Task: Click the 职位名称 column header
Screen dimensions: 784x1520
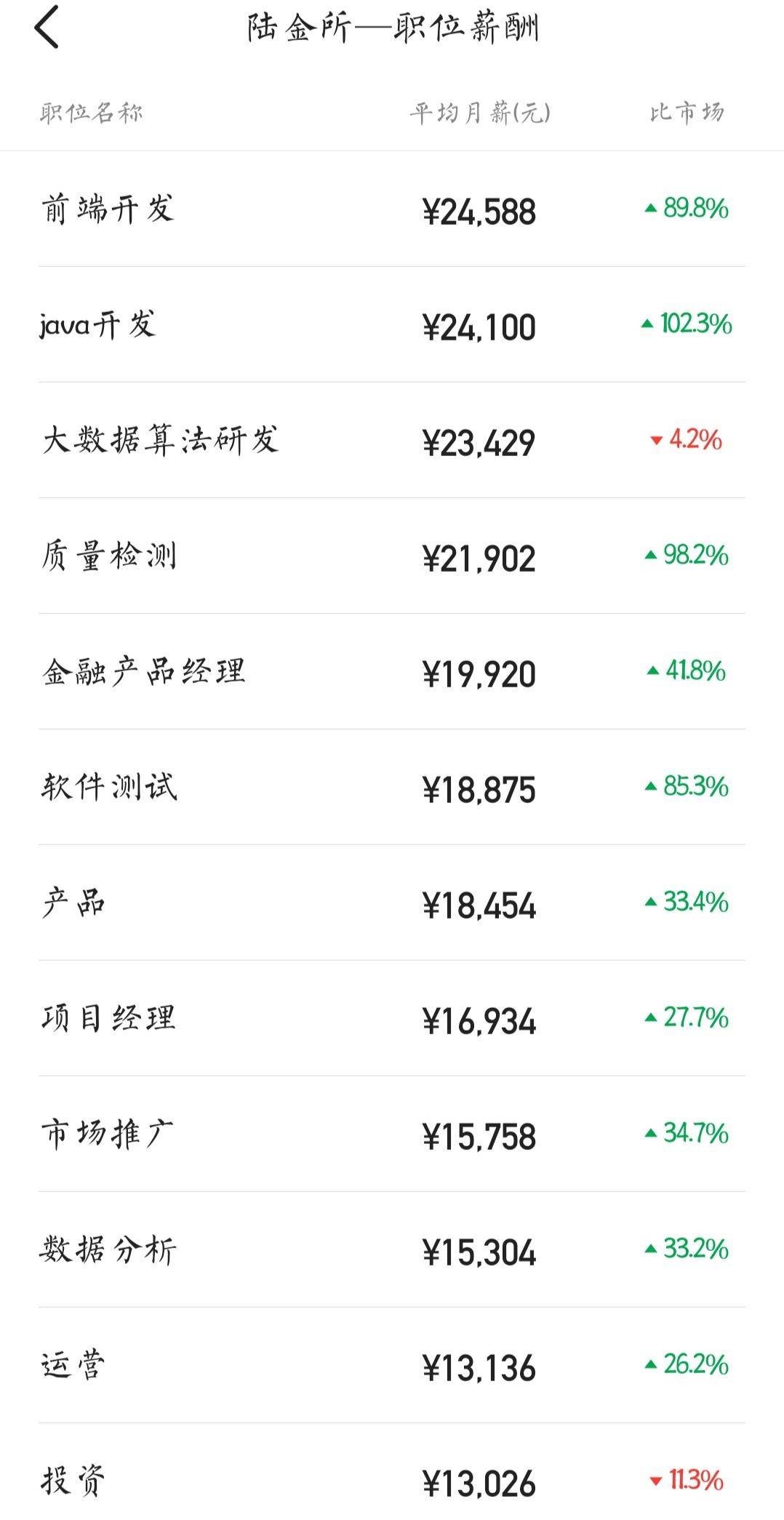Action: click(x=92, y=113)
